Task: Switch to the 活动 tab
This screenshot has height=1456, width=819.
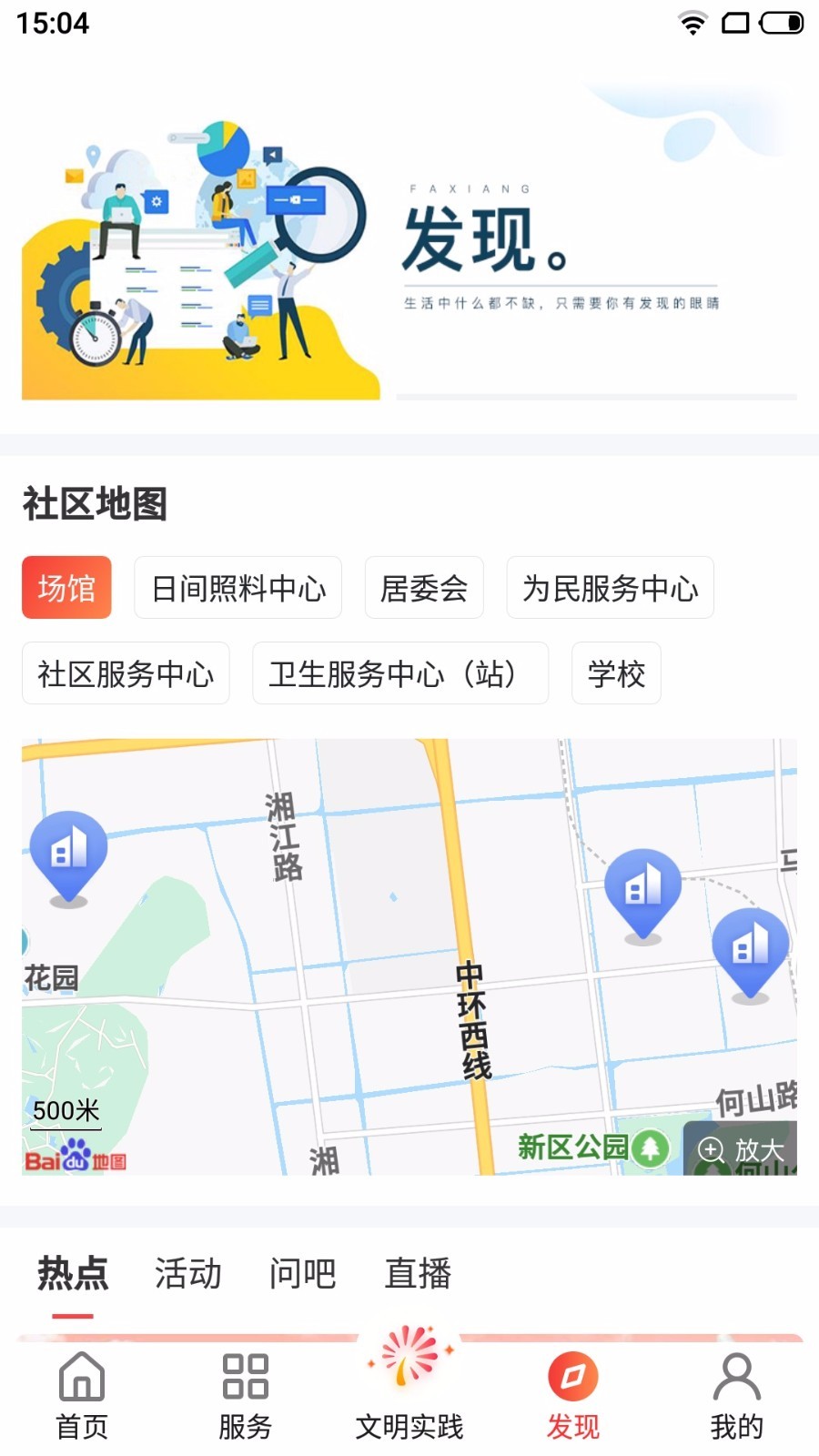Action: click(188, 1274)
